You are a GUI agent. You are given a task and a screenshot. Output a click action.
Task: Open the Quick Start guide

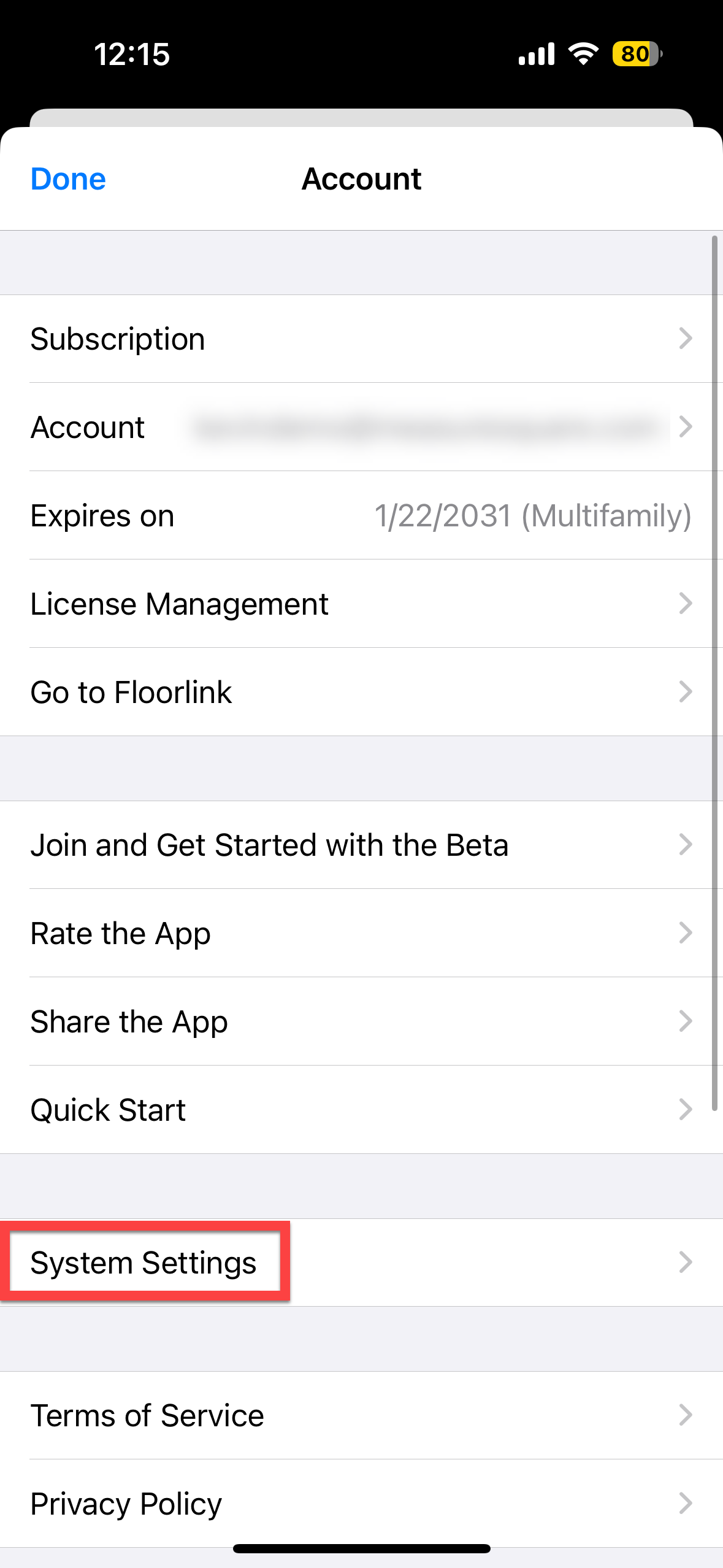click(361, 1110)
